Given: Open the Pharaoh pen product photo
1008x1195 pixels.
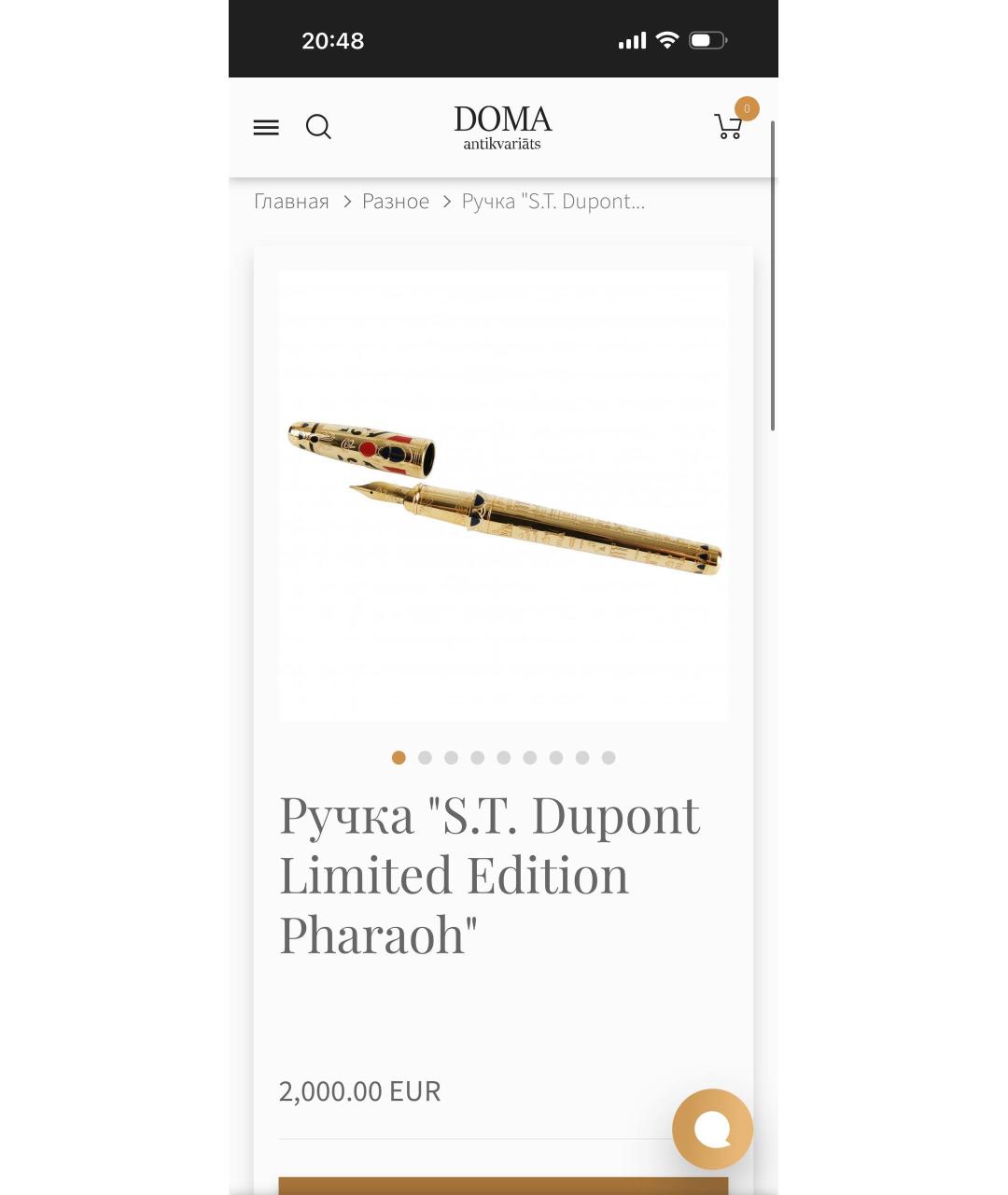Looking at the screenshot, I should click(503, 496).
